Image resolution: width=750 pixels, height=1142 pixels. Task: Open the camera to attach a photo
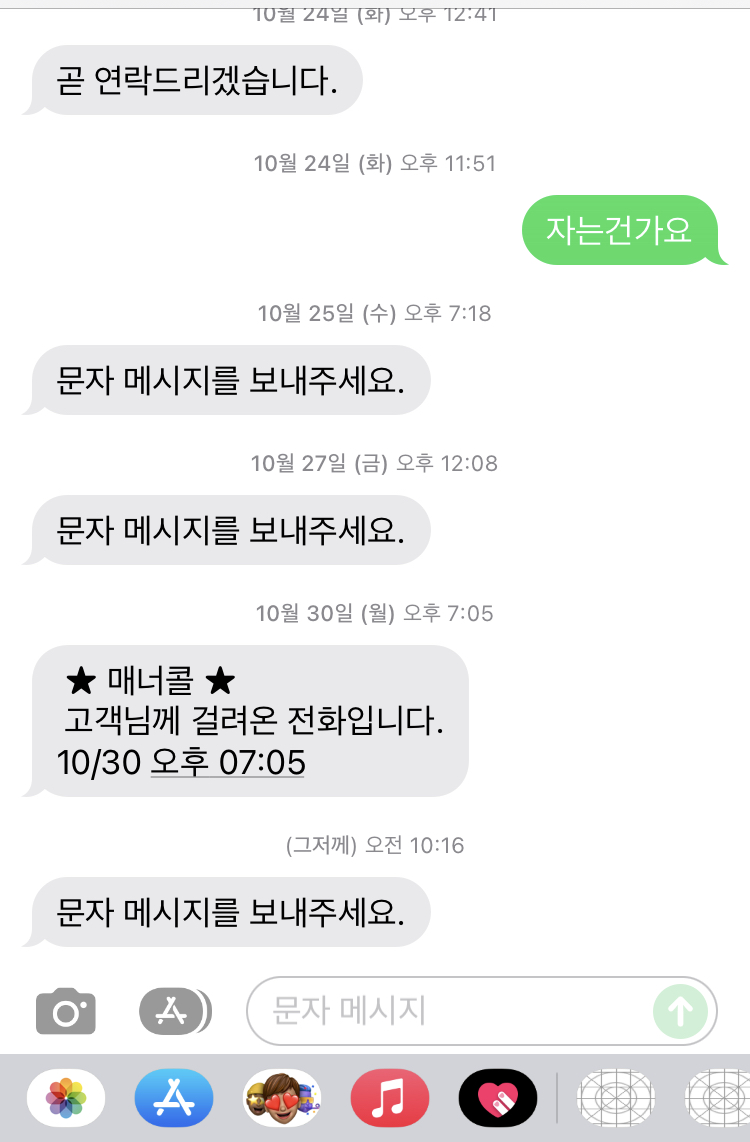click(x=66, y=1011)
